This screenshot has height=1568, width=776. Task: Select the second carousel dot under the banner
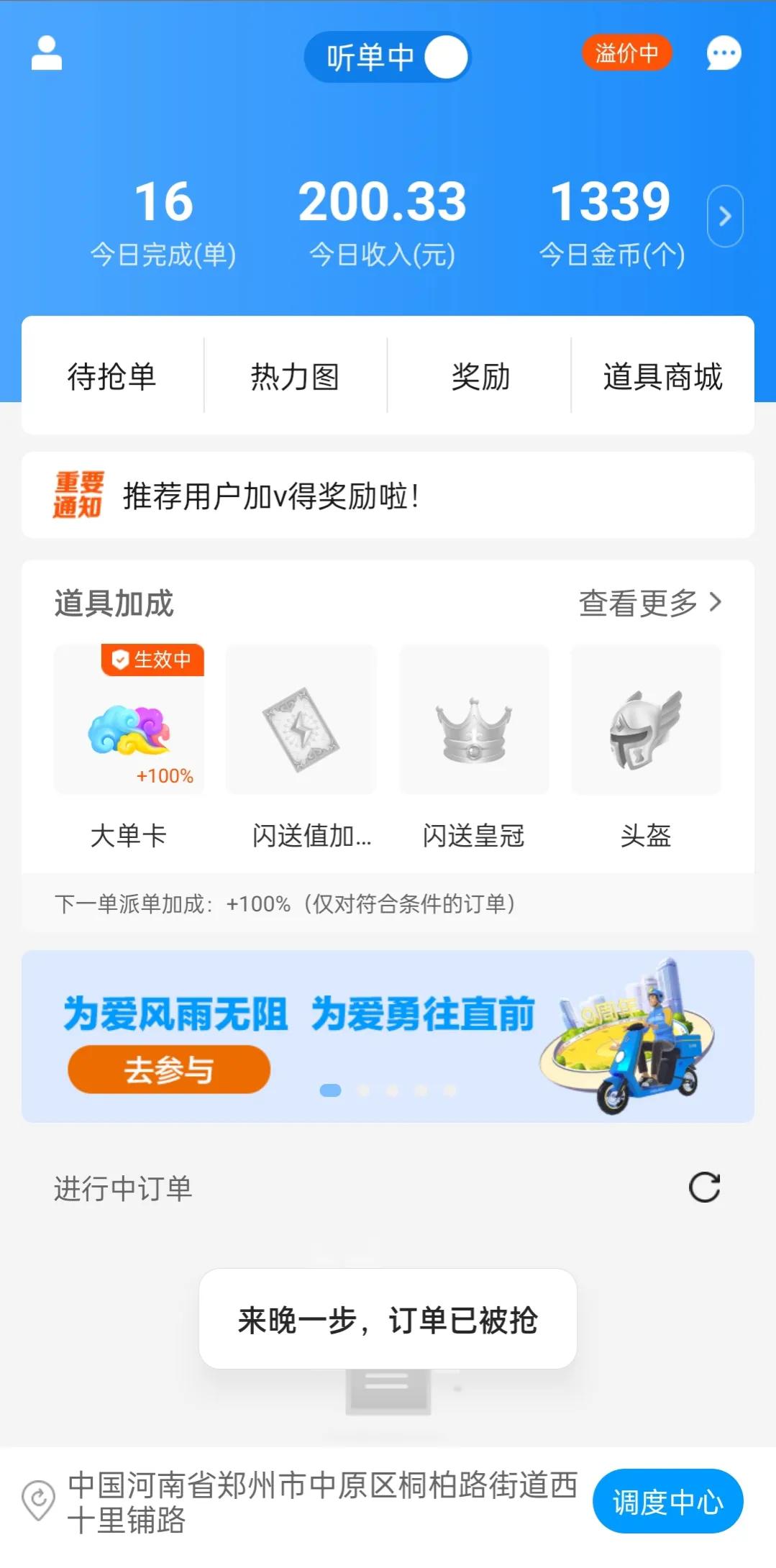click(x=362, y=1091)
